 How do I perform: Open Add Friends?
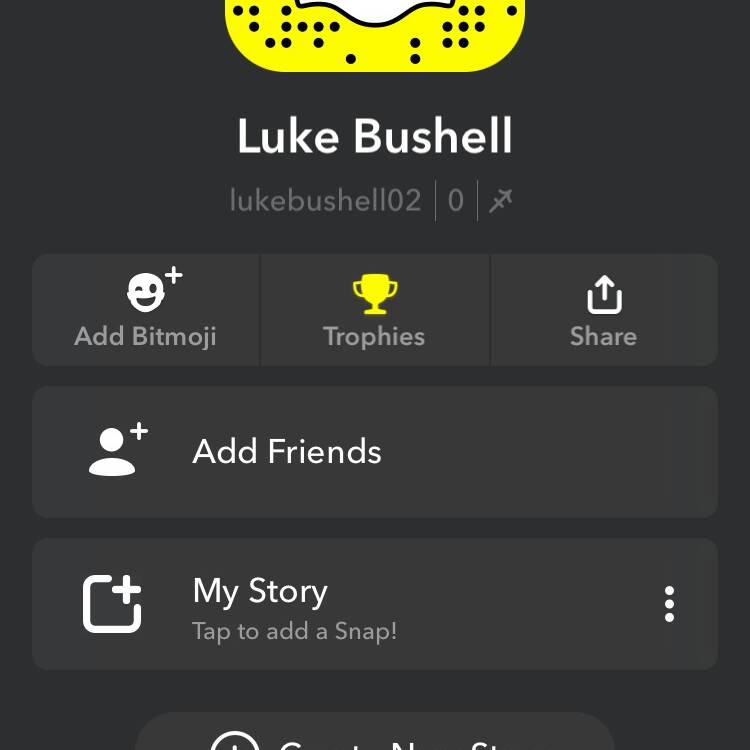[374, 452]
